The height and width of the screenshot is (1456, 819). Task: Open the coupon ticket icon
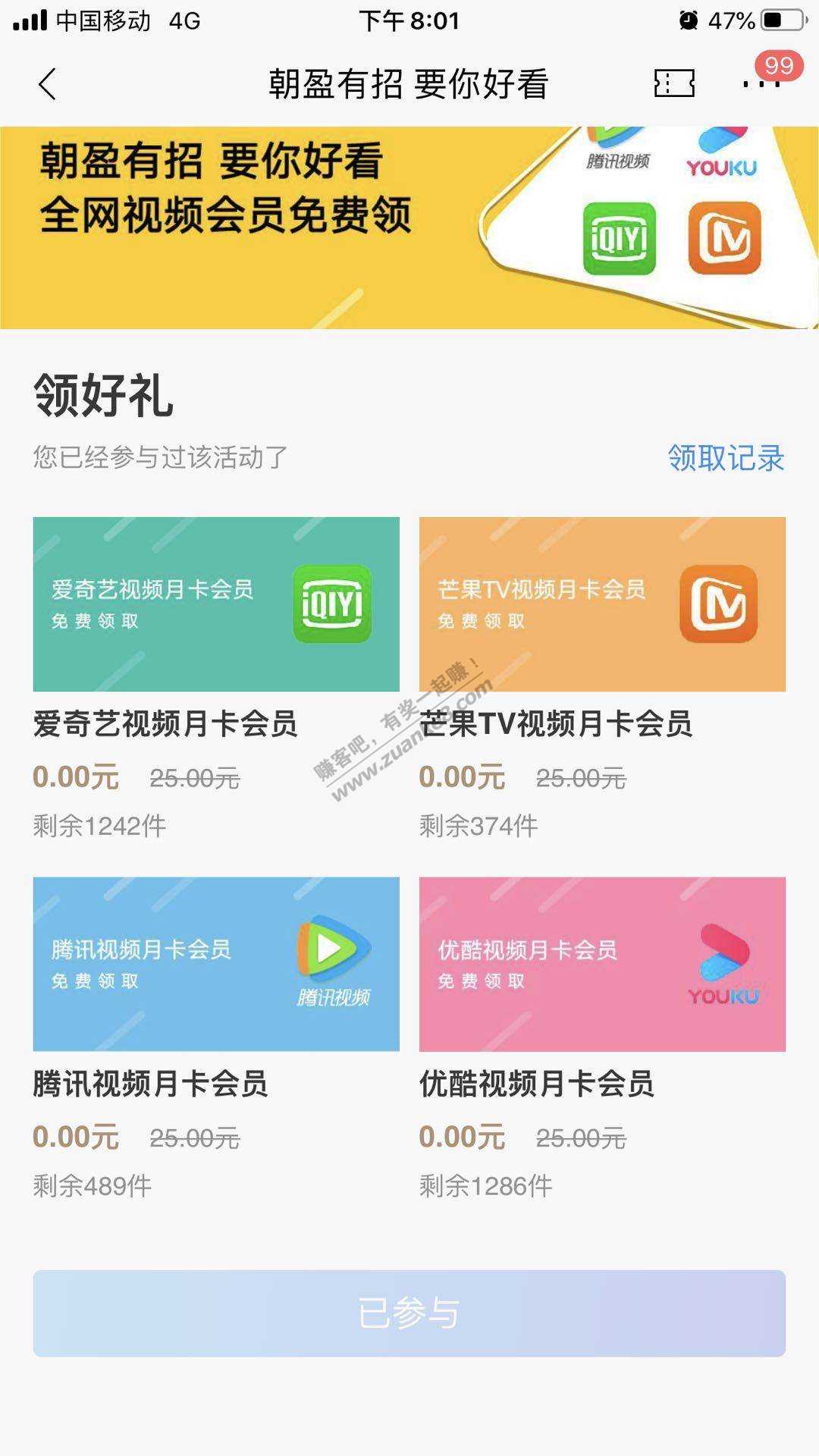pos(674,83)
